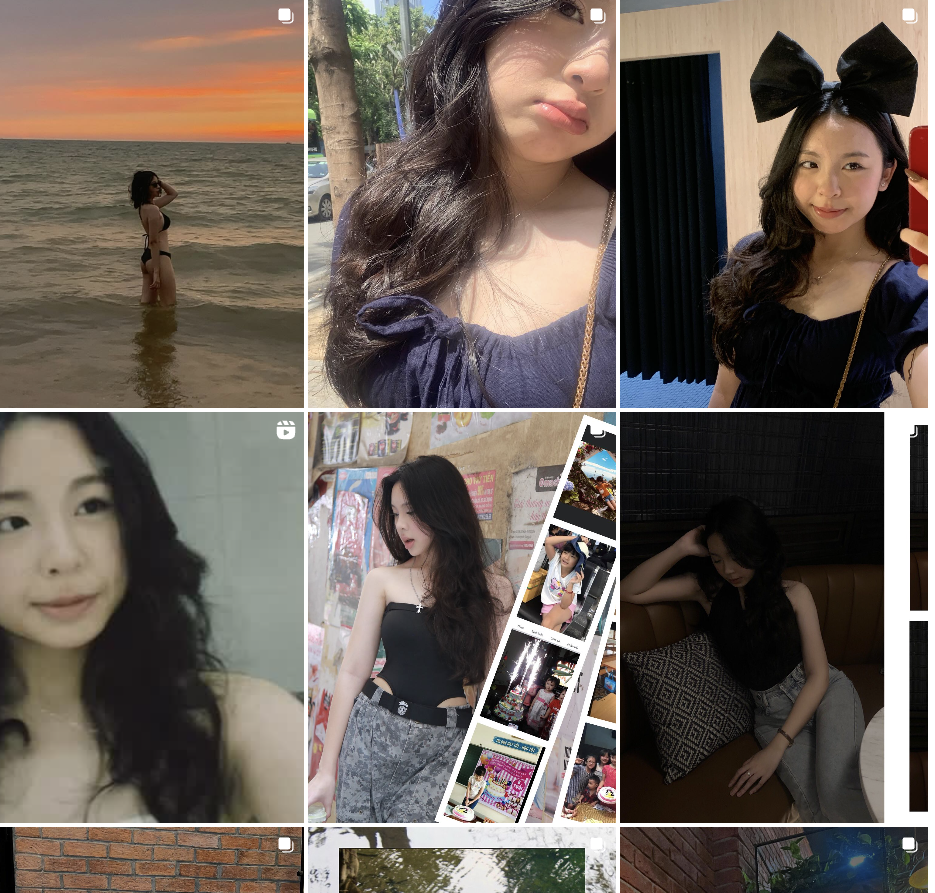Open the post with green framed picture
This screenshot has width=935, height=893.
click(461, 862)
